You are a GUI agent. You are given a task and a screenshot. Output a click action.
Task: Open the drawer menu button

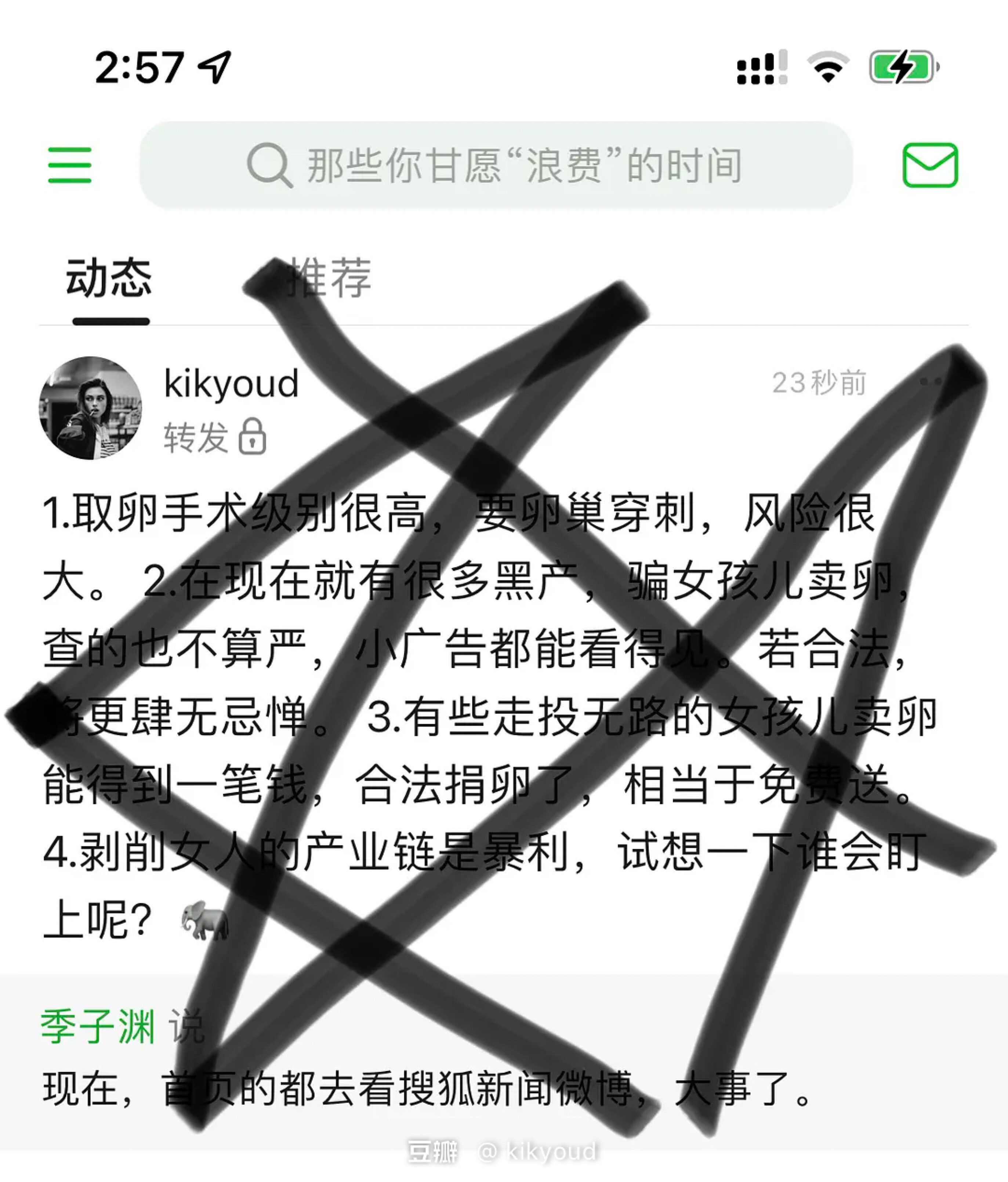click(x=70, y=165)
